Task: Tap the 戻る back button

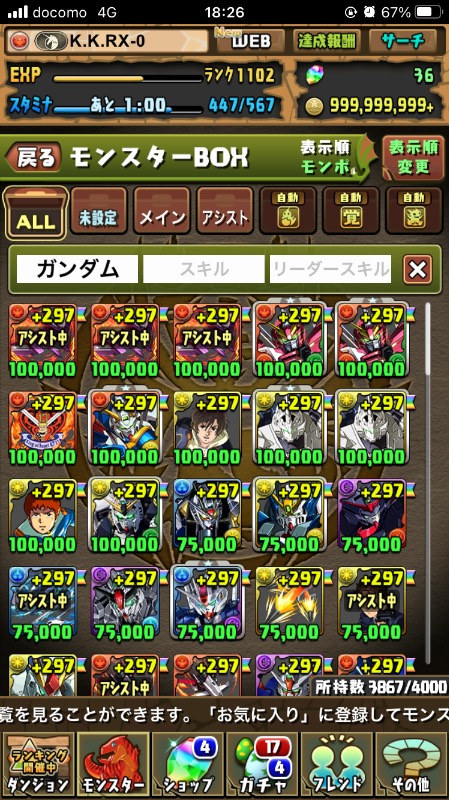Action: (33, 157)
